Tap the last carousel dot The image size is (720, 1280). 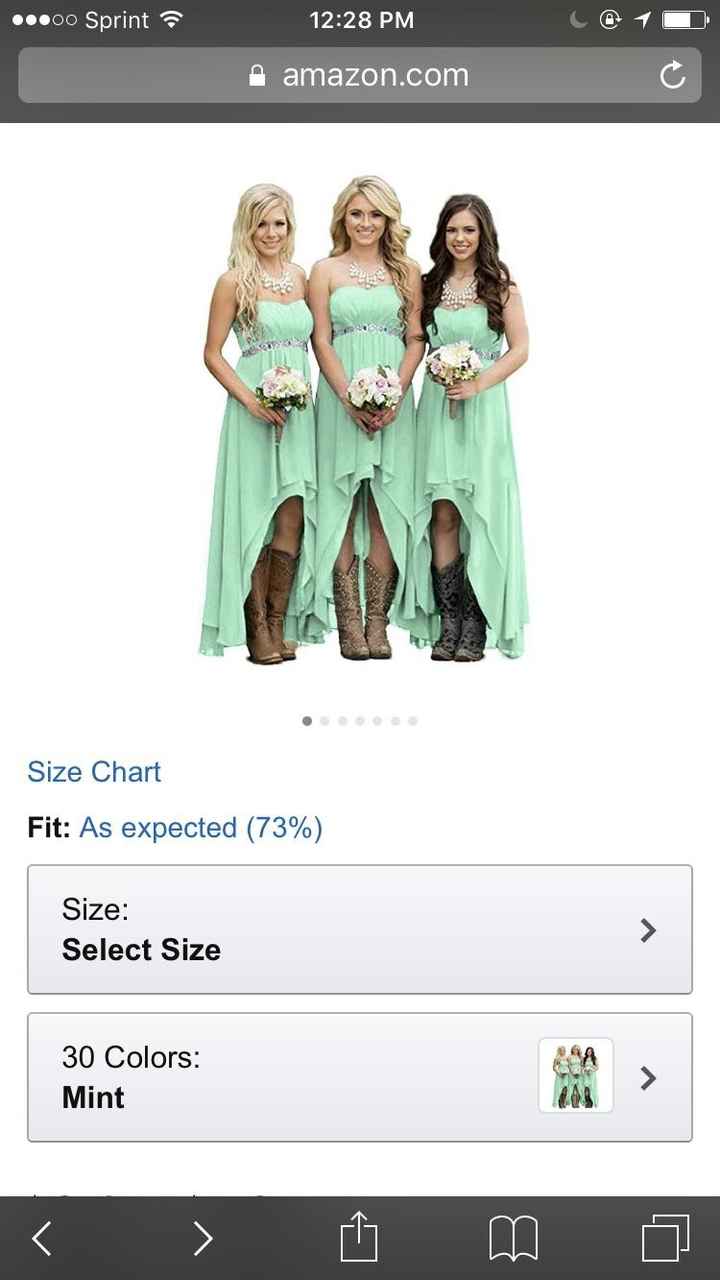(x=413, y=720)
